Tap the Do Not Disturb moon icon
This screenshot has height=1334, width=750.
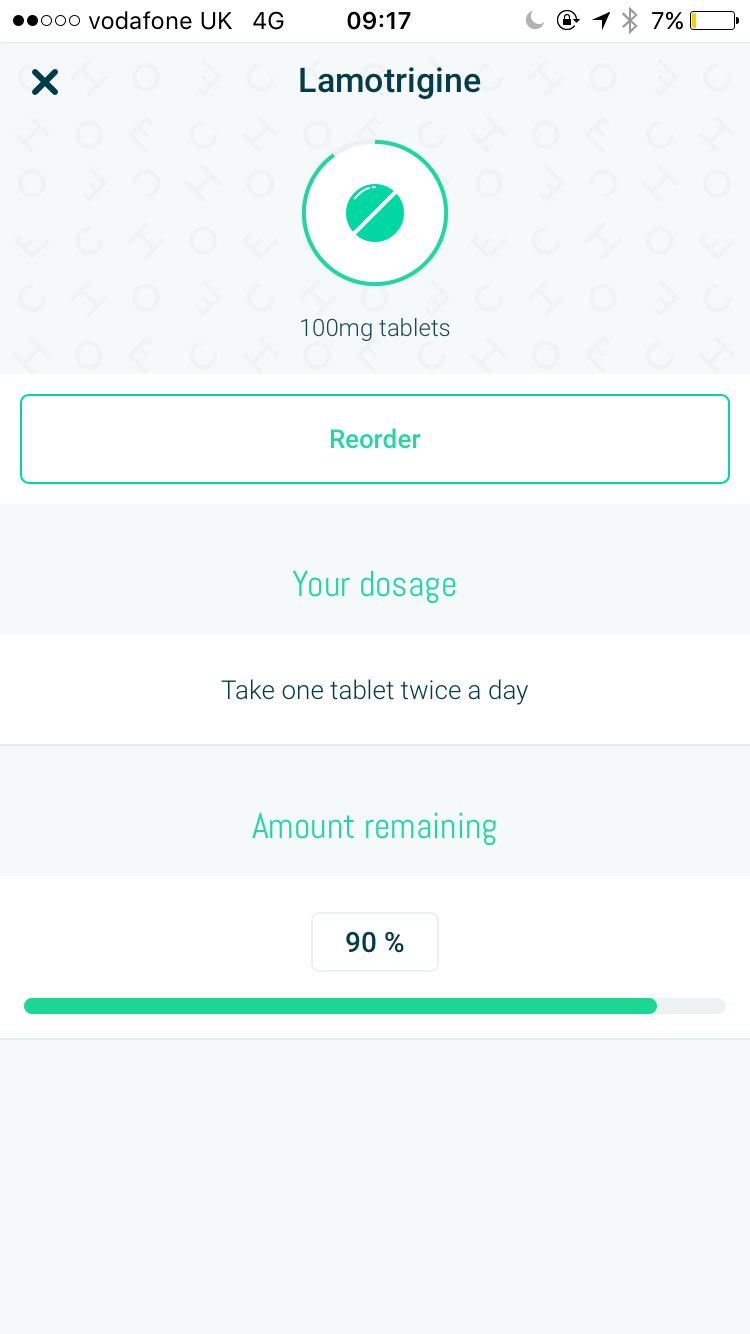535,20
